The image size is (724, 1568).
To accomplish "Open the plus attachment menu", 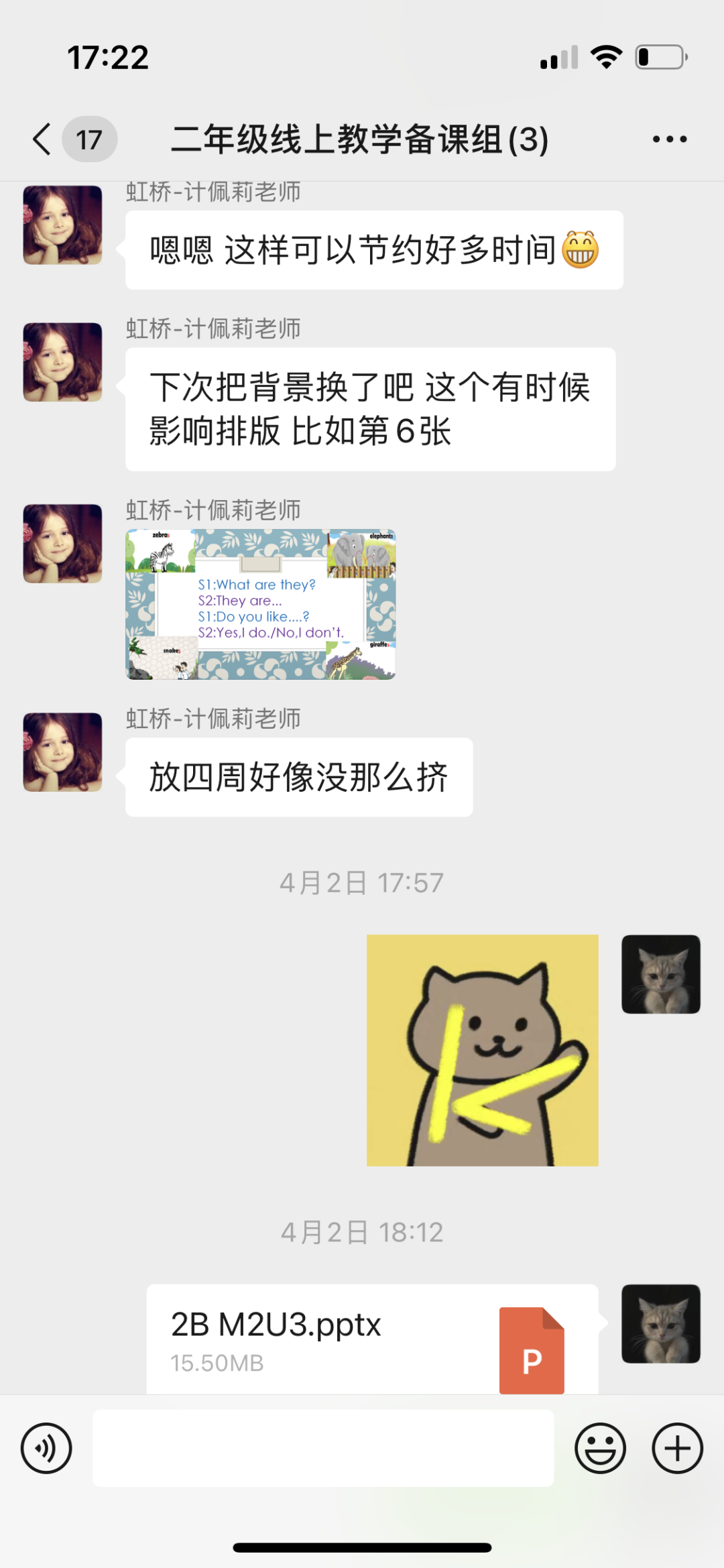I will click(x=677, y=1448).
